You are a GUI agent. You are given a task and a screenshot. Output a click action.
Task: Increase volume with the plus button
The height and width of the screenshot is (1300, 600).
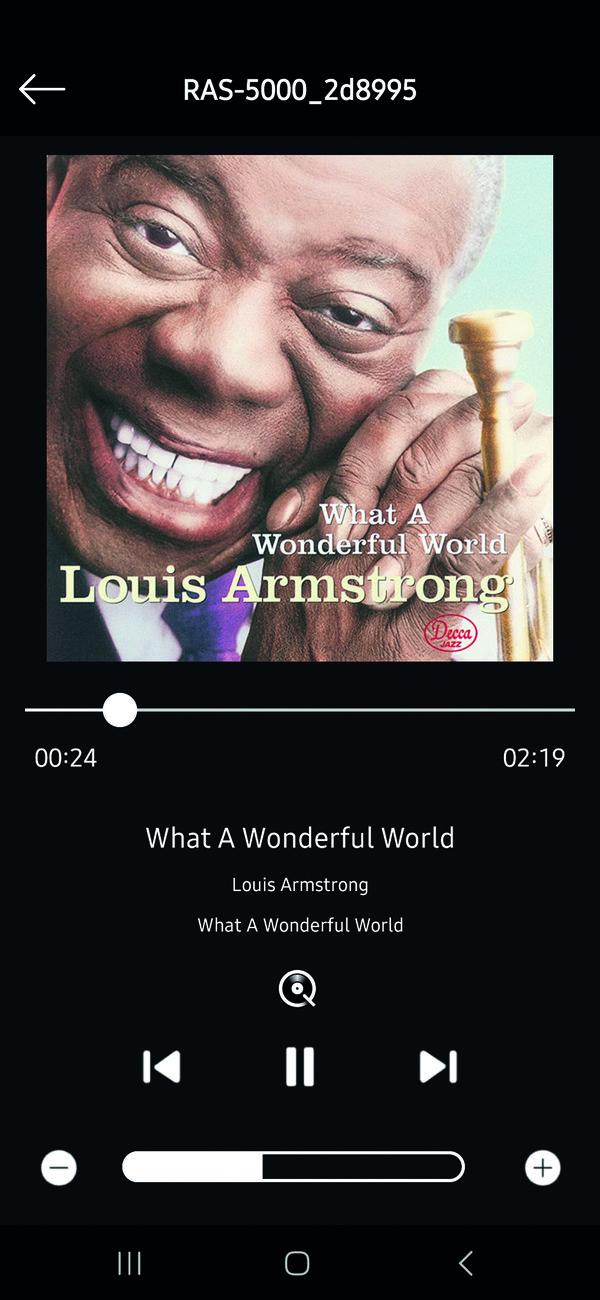(x=543, y=1167)
